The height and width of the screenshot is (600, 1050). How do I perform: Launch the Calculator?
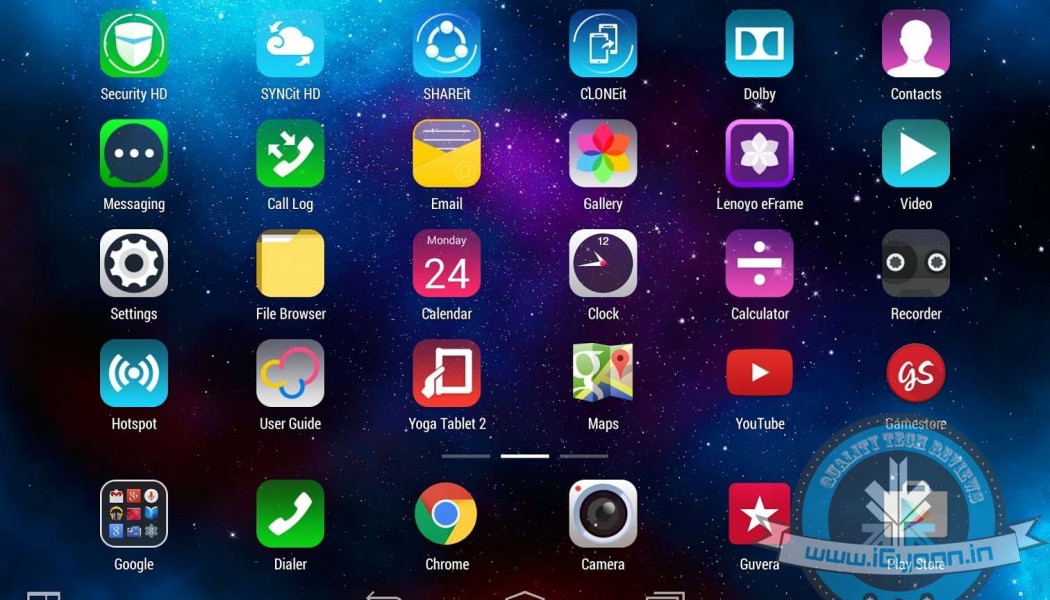point(759,264)
